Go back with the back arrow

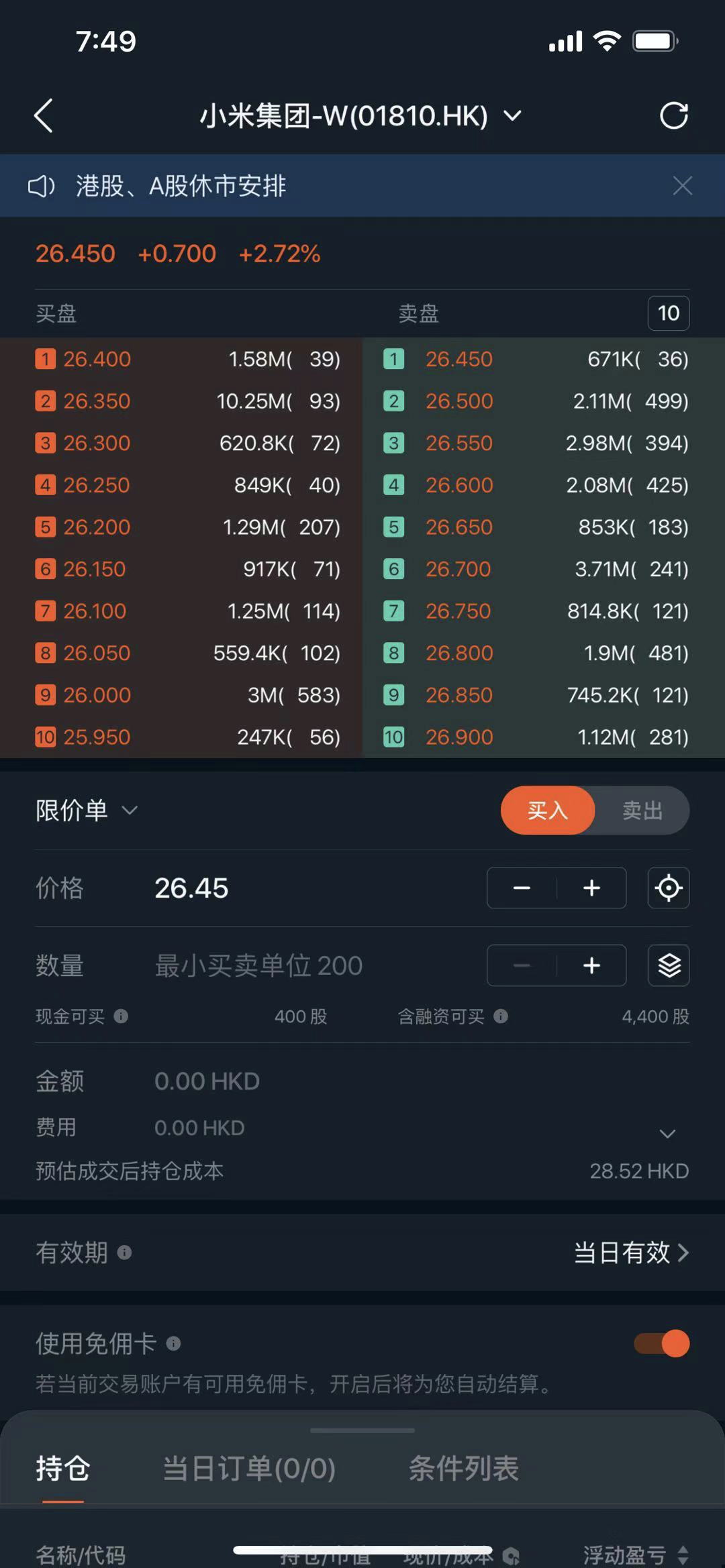[x=44, y=116]
